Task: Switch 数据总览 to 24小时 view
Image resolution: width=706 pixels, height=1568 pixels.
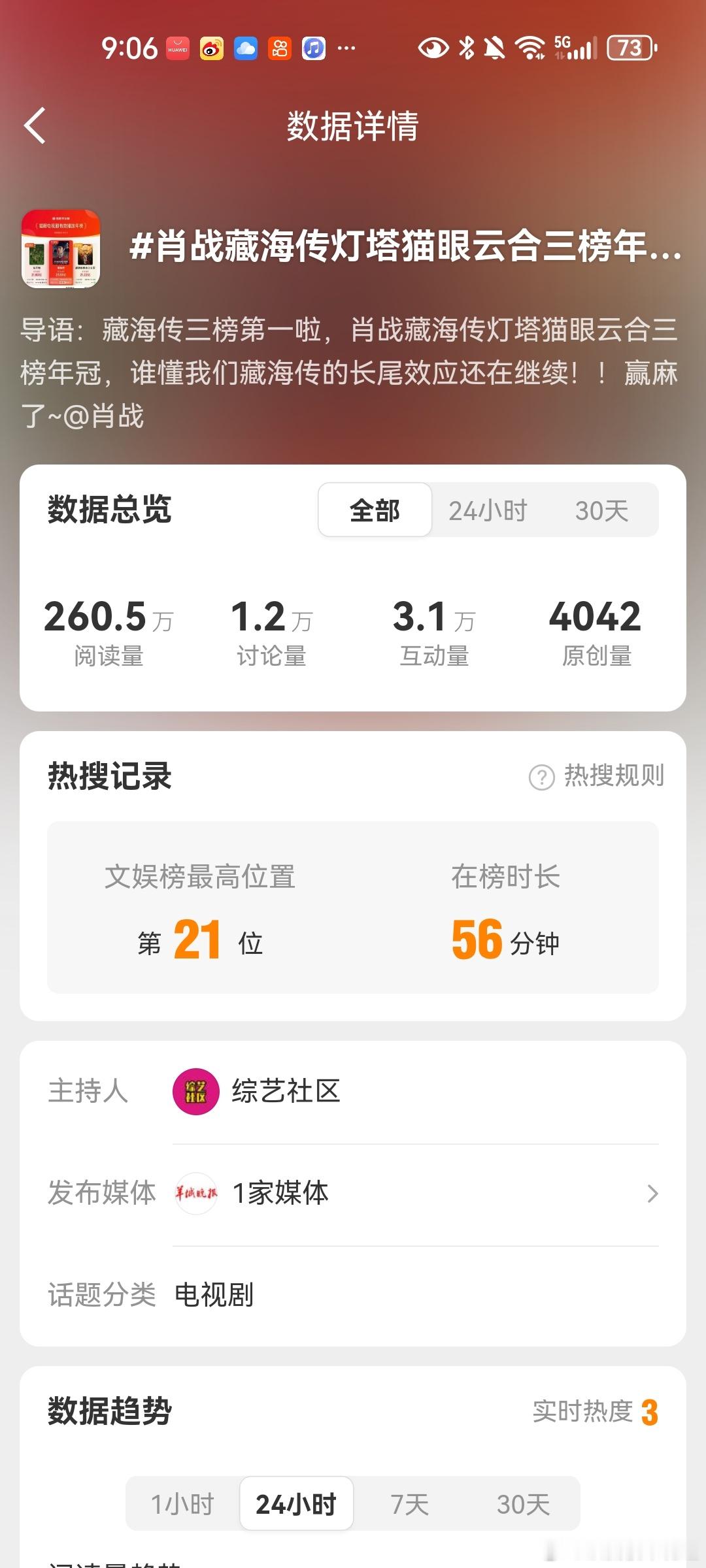Action: [488, 511]
